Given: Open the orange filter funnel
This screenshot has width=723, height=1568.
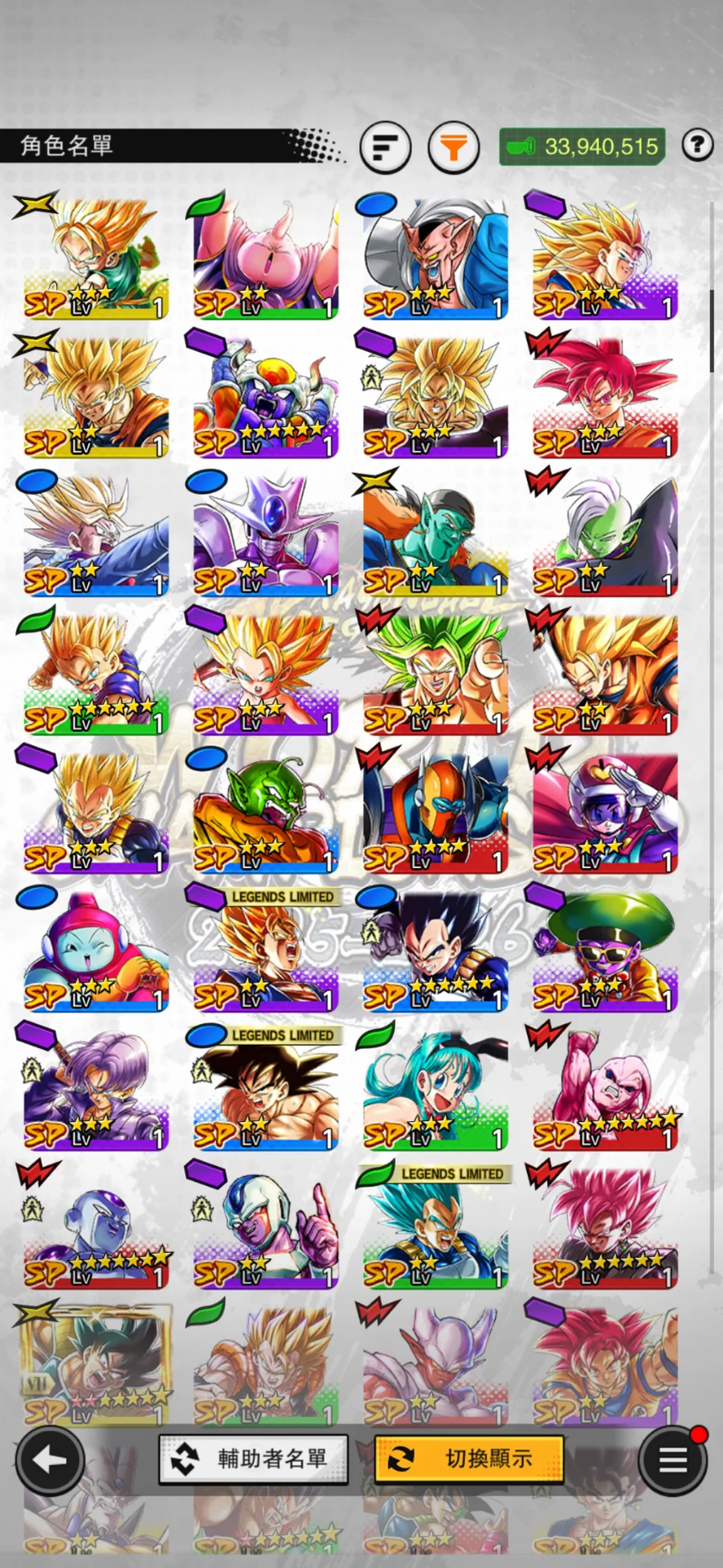Looking at the screenshot, I should coord(454,147).
